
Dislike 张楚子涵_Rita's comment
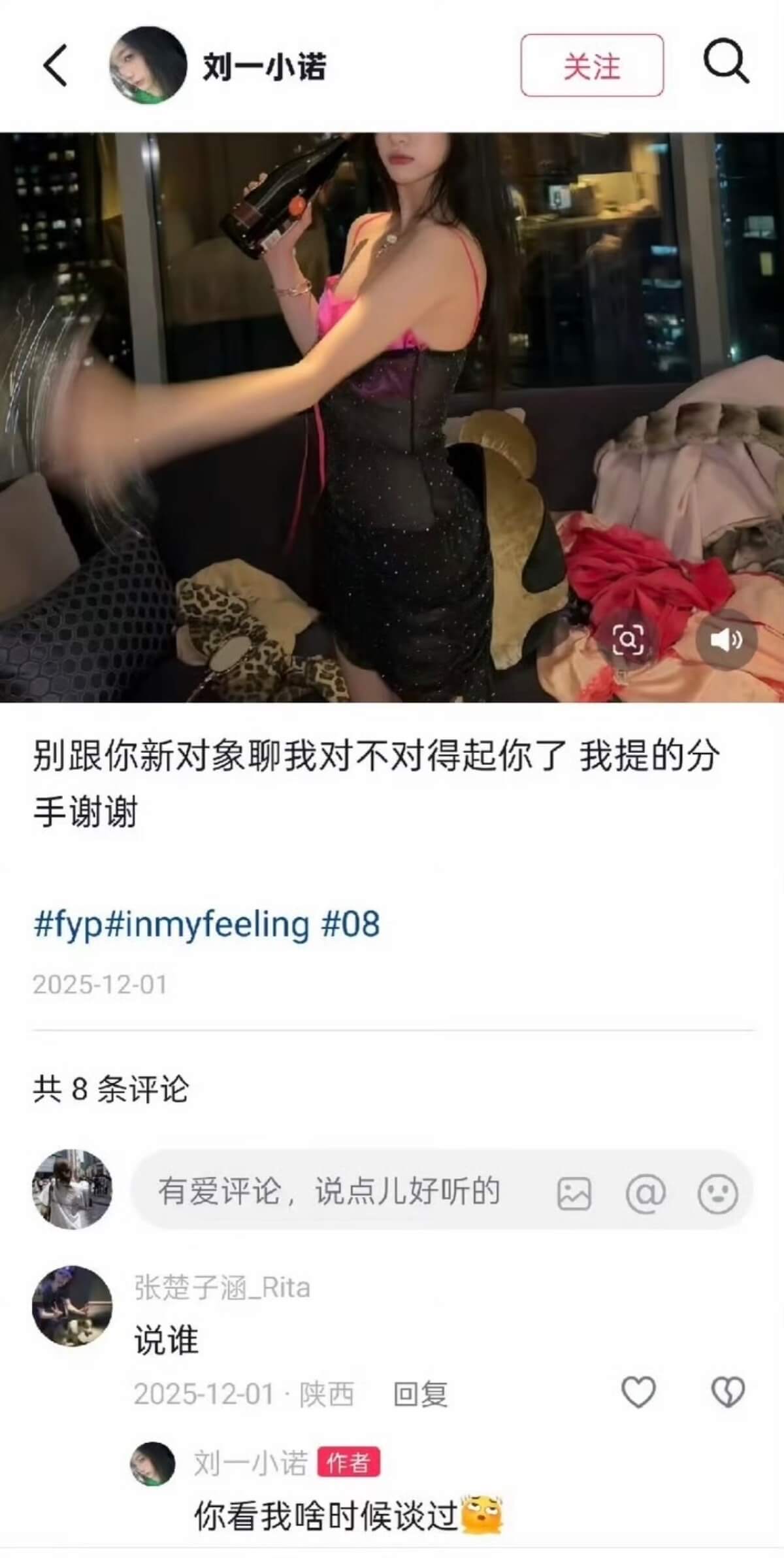point(727,1392)
